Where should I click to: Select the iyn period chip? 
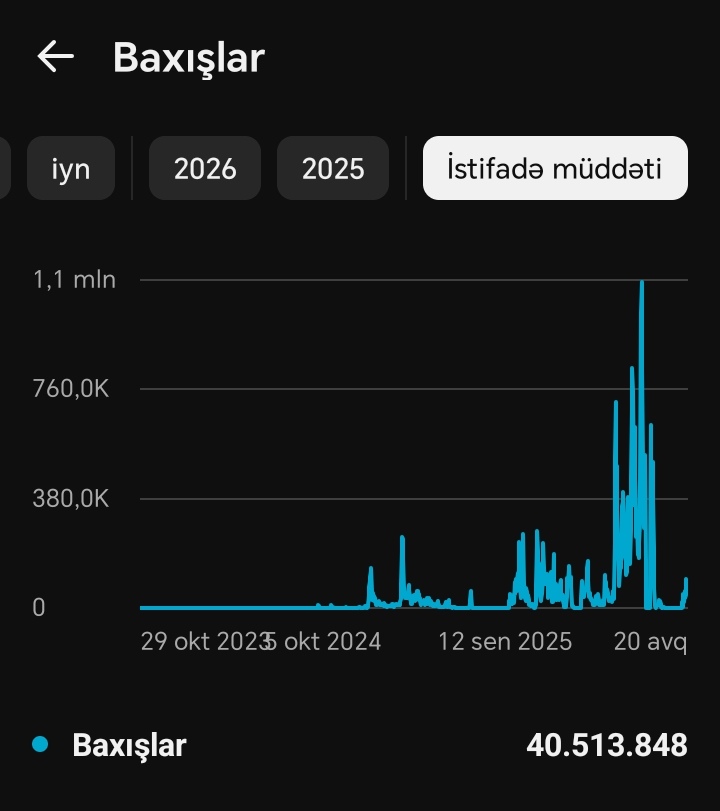pos(71,168)
